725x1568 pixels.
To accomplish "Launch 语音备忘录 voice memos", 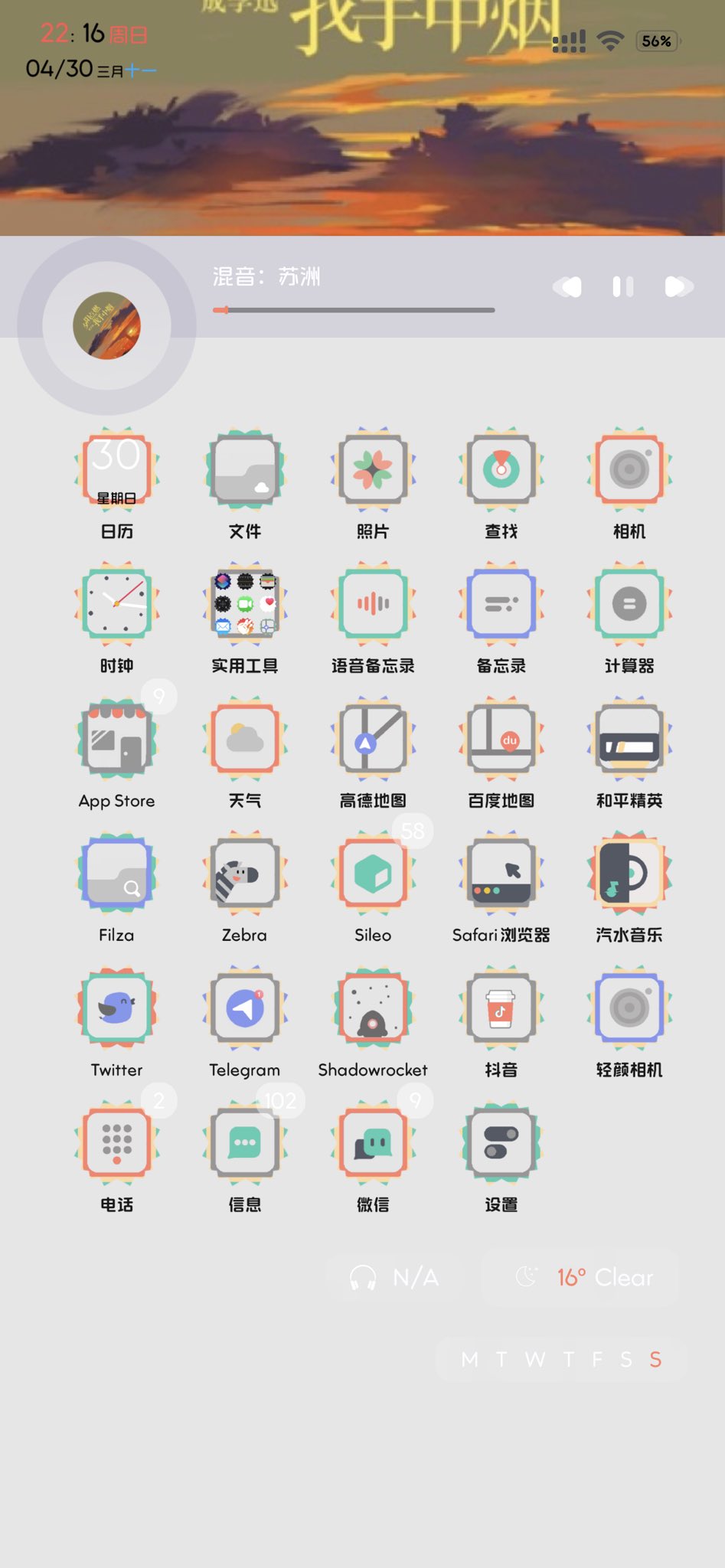I will 373,604.
